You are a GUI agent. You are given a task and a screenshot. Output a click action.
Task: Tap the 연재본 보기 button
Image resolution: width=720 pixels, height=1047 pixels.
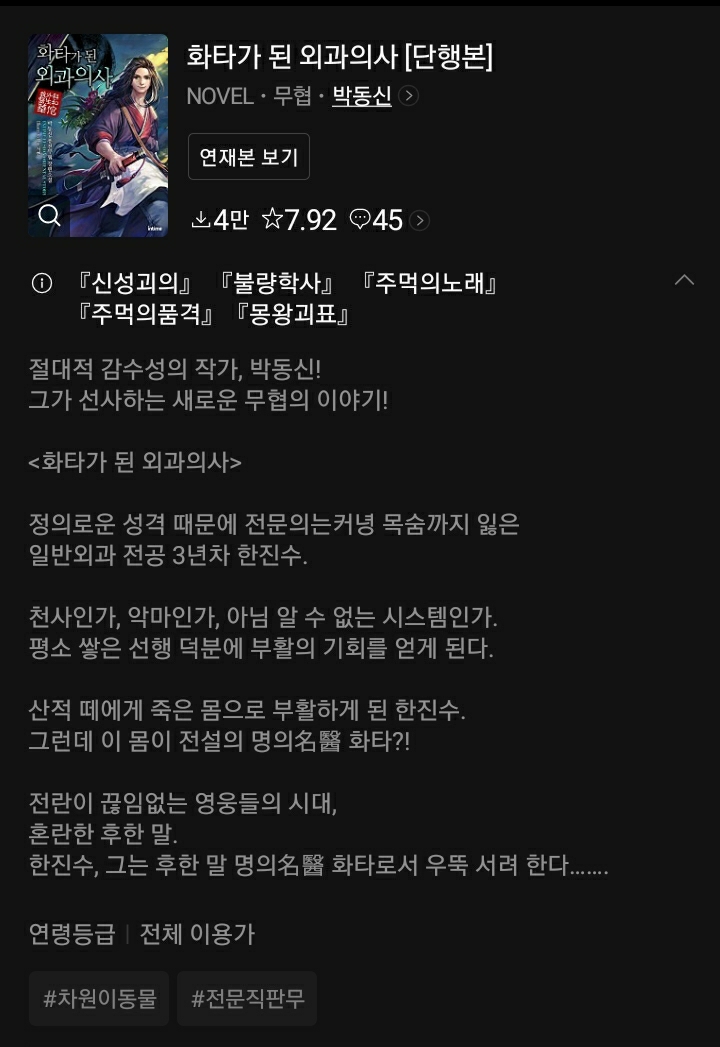coord(249,157)
